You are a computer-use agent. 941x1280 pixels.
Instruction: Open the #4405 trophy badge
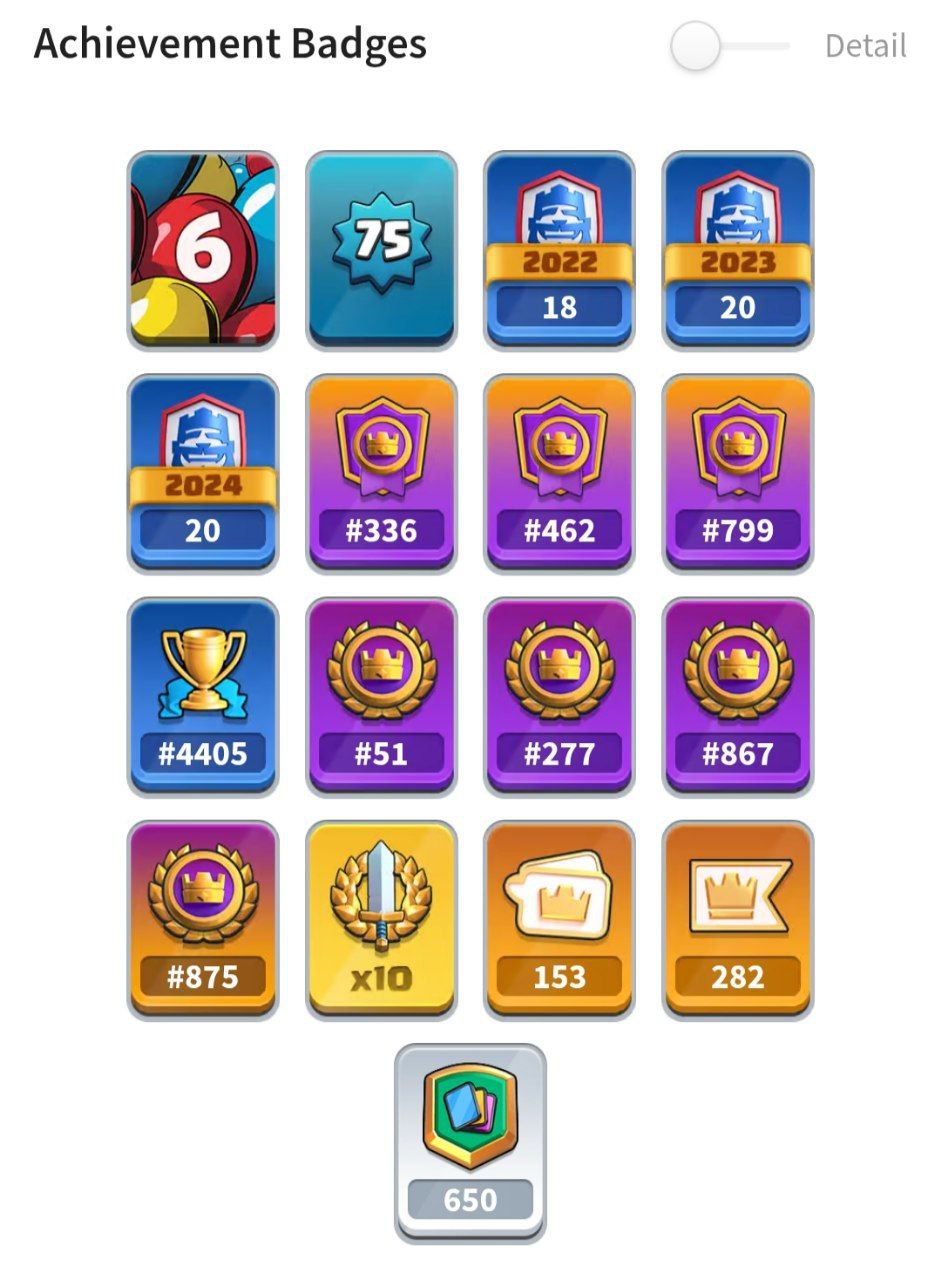[203, 697]
